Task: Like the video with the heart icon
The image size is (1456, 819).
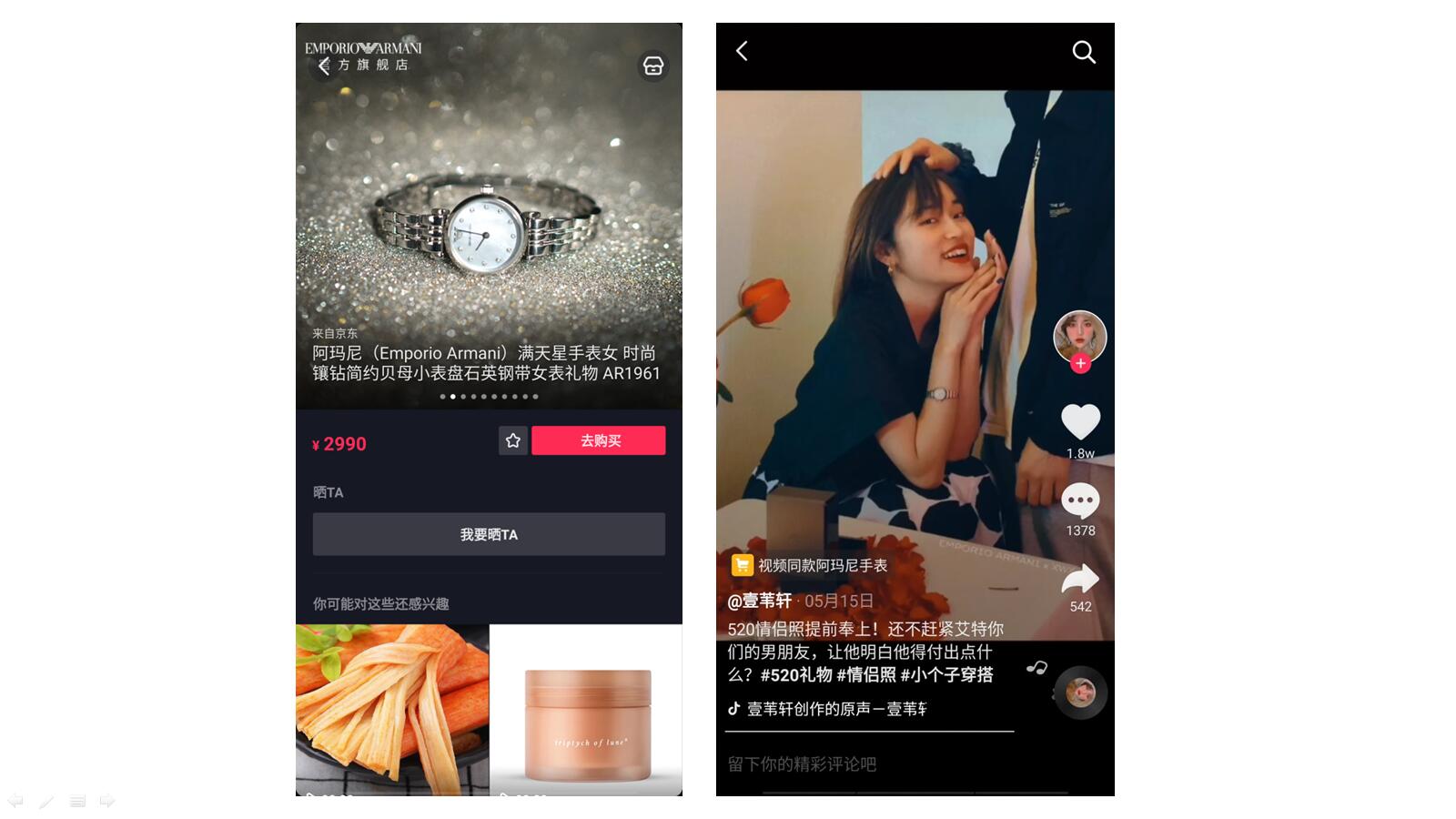Action: [1080, 421]
